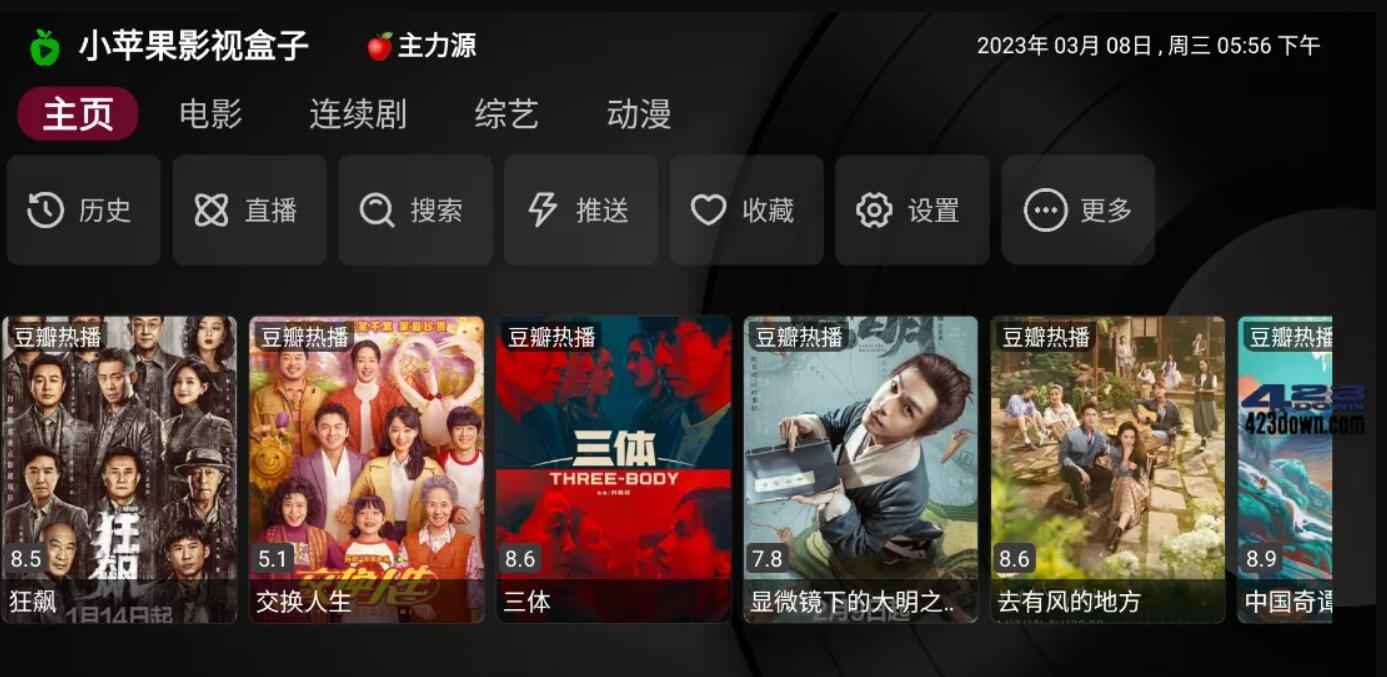This screenshot has width=1387, height=677.
Task: Tap the 搜索 search button
Action: (x=414, y=210)
